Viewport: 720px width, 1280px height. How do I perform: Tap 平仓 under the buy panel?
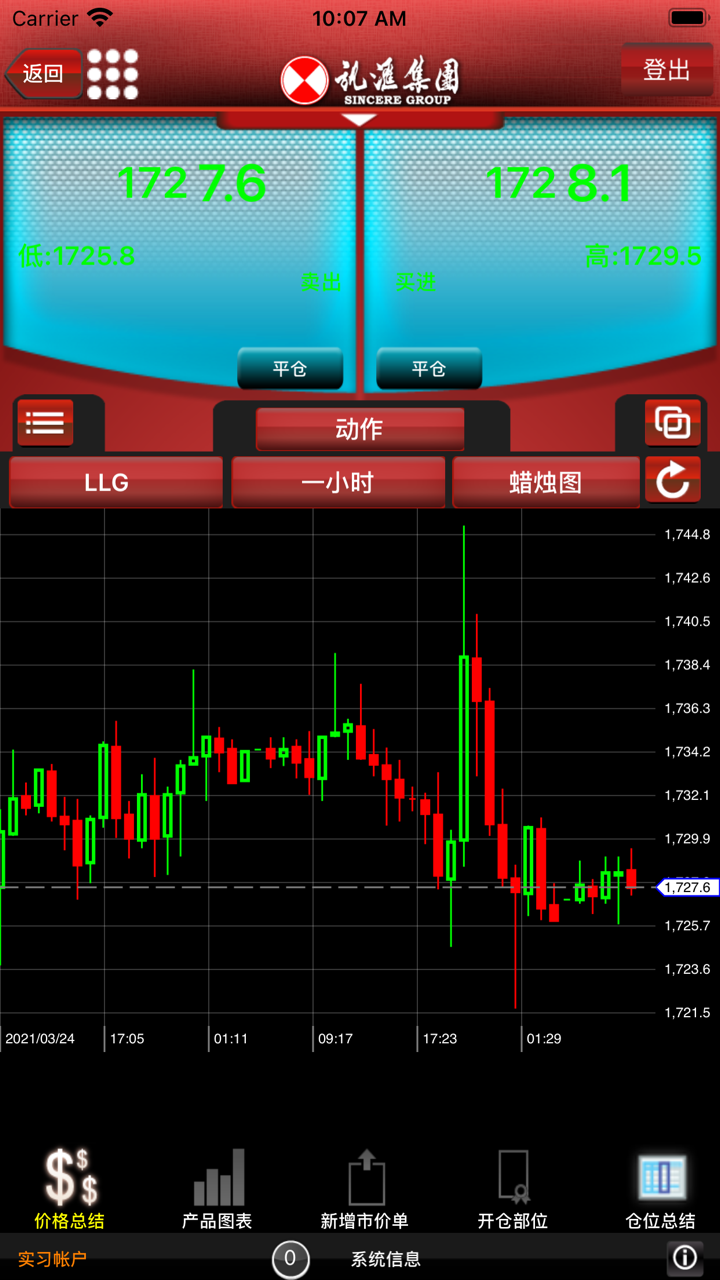point(429,368)
